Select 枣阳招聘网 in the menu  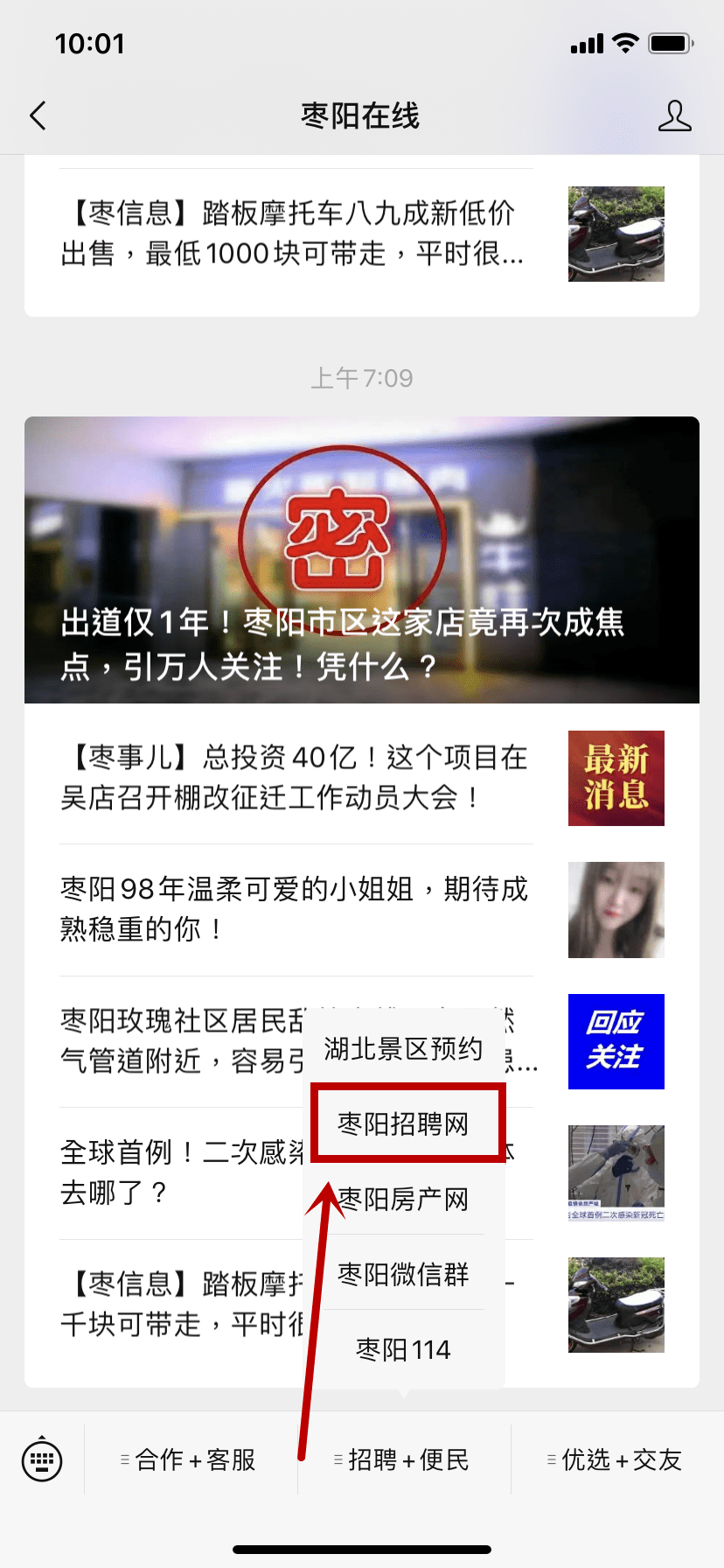pos(403,1123)
